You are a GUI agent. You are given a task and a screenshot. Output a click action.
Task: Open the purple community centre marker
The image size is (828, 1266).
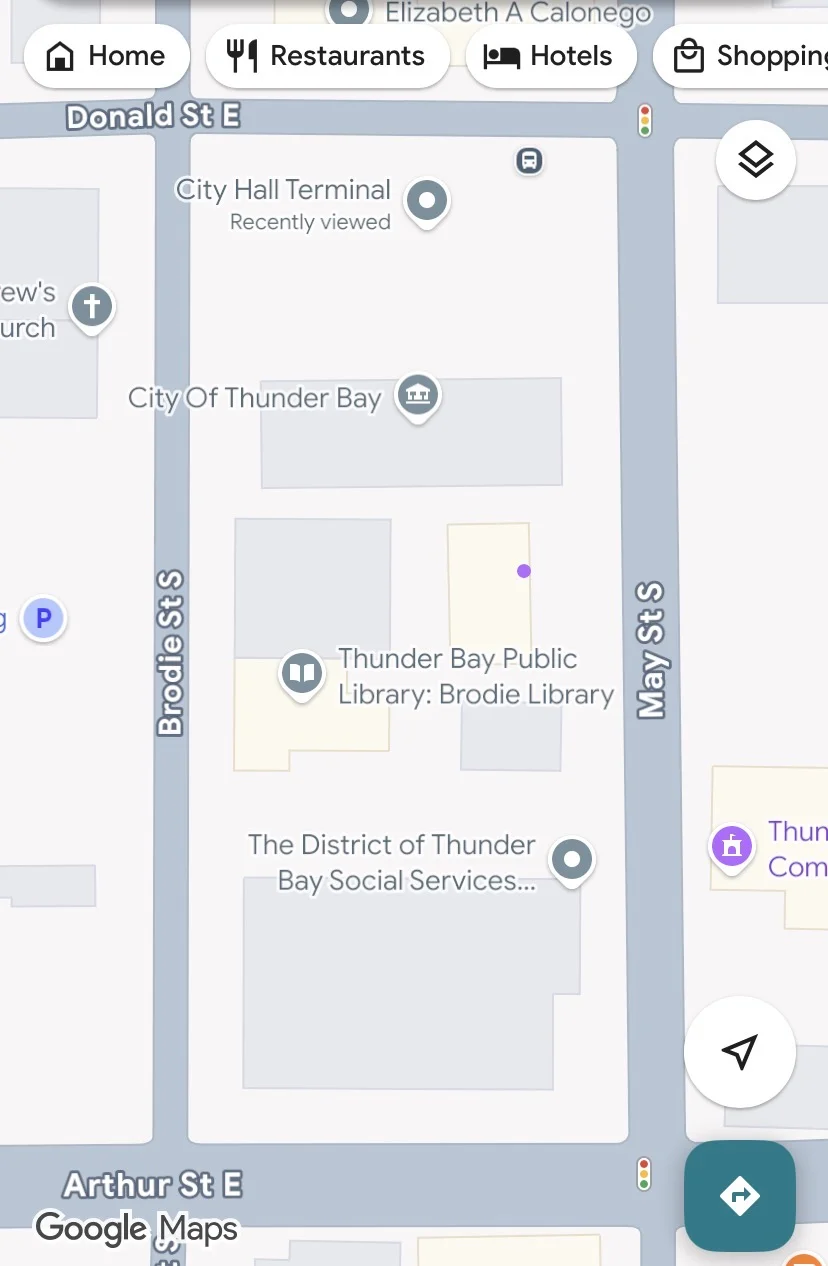732,847
